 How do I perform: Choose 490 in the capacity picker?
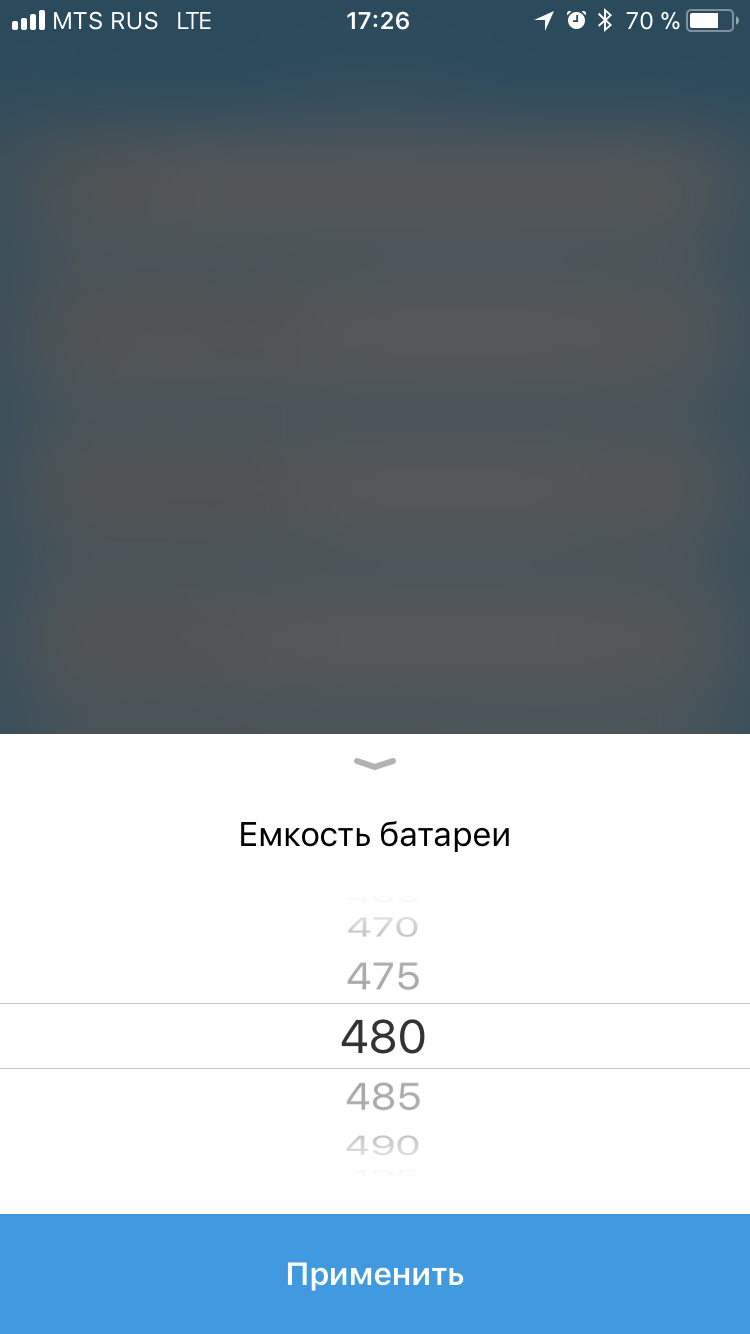point(383,1144)
